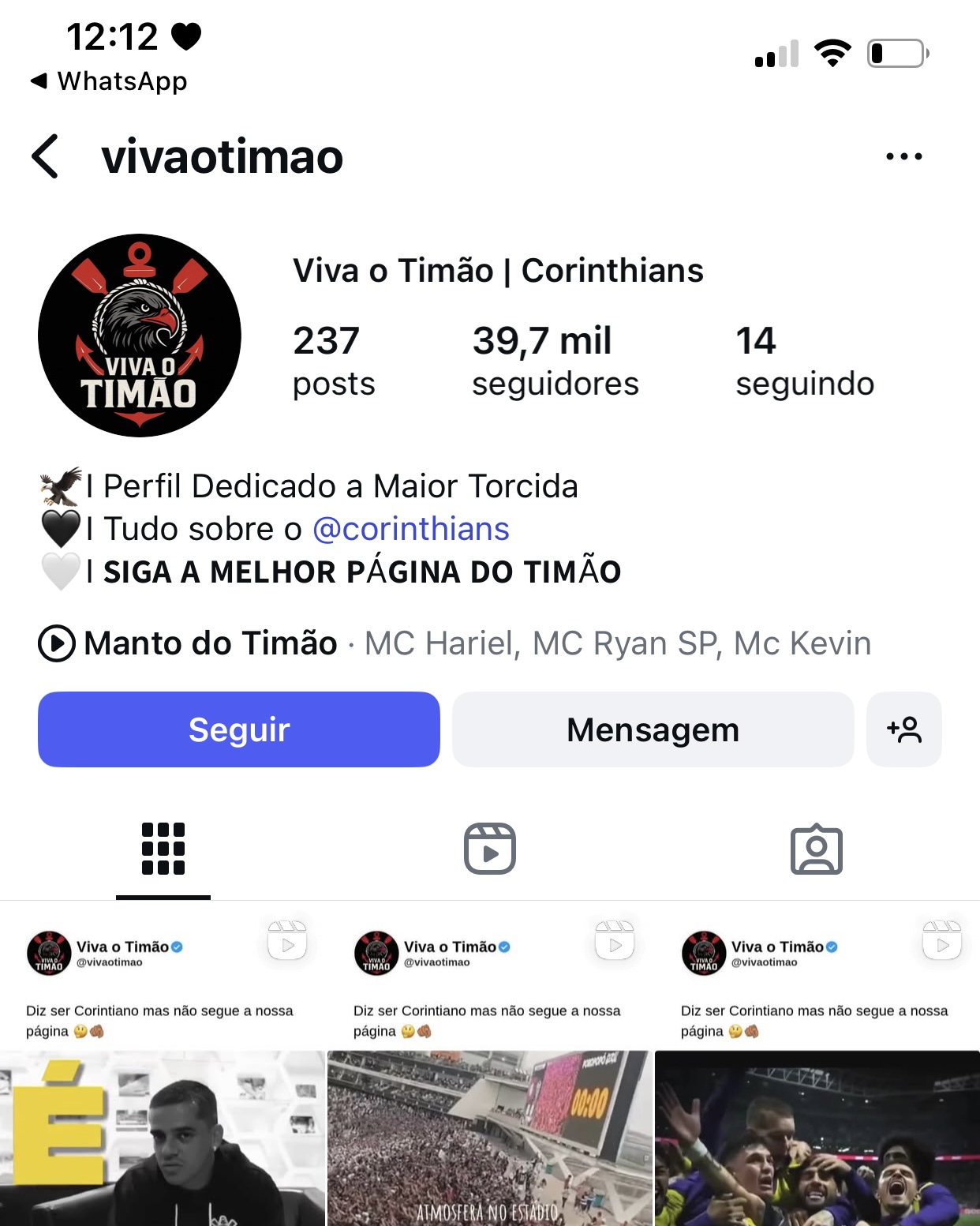Switch to the tagged photos tab
This screenshot has width=980, height=1226.
816,849
